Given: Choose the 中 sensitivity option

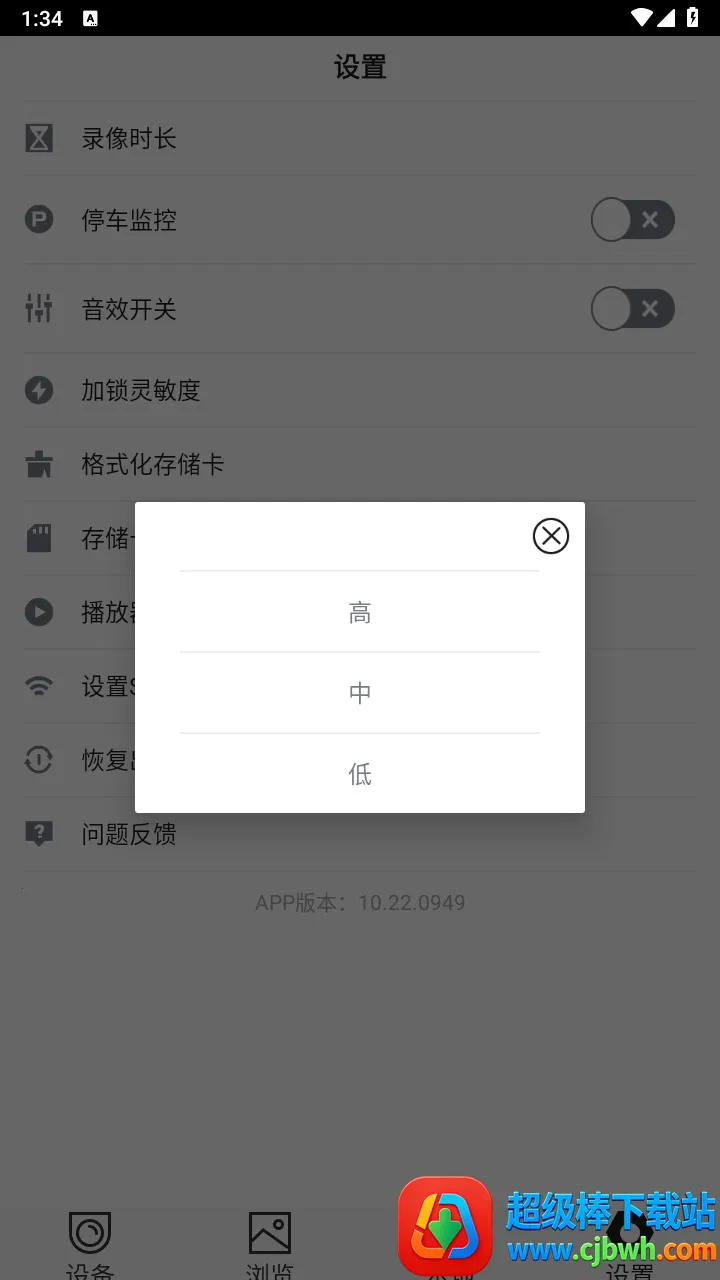Looking at the screenshot, I should click(x=360, y=693).
